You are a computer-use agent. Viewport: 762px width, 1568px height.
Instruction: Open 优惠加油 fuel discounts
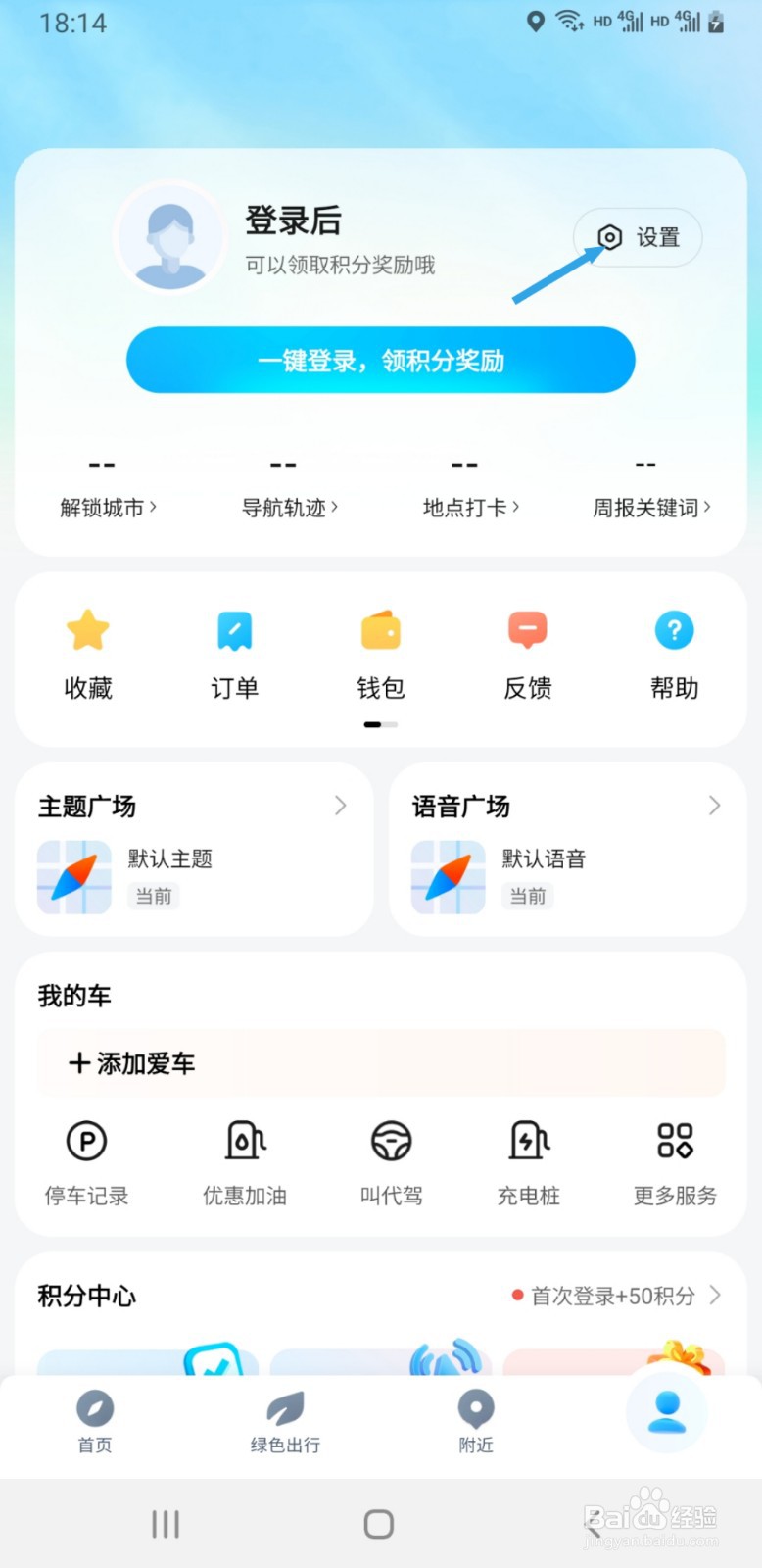pyautogui.click(x=245, y=1162)
